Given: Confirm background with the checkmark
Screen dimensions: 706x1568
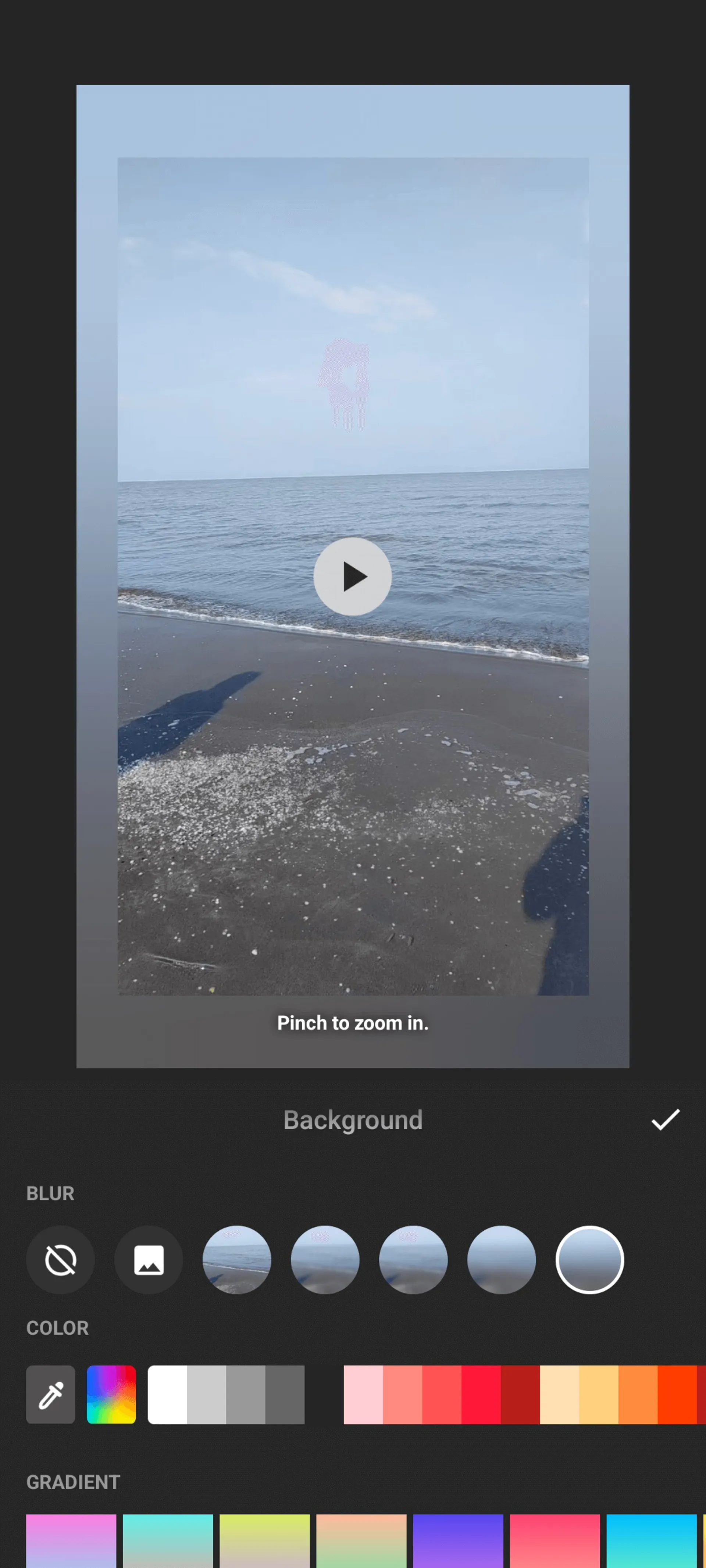Looking at the screenshot, I should (665, 1119).
